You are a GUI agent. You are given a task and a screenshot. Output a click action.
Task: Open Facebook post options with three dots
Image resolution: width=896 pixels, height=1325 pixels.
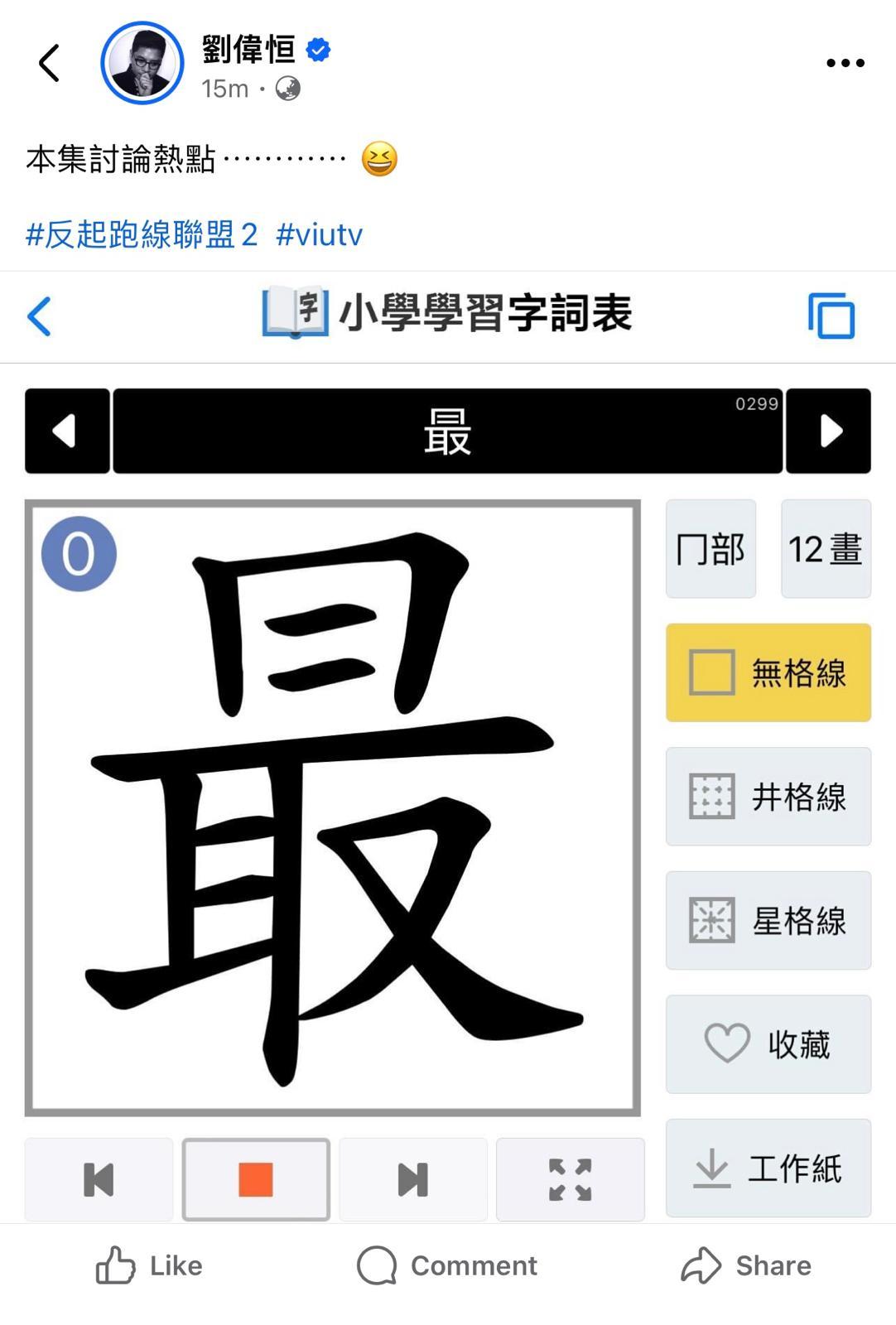(842, 62)
